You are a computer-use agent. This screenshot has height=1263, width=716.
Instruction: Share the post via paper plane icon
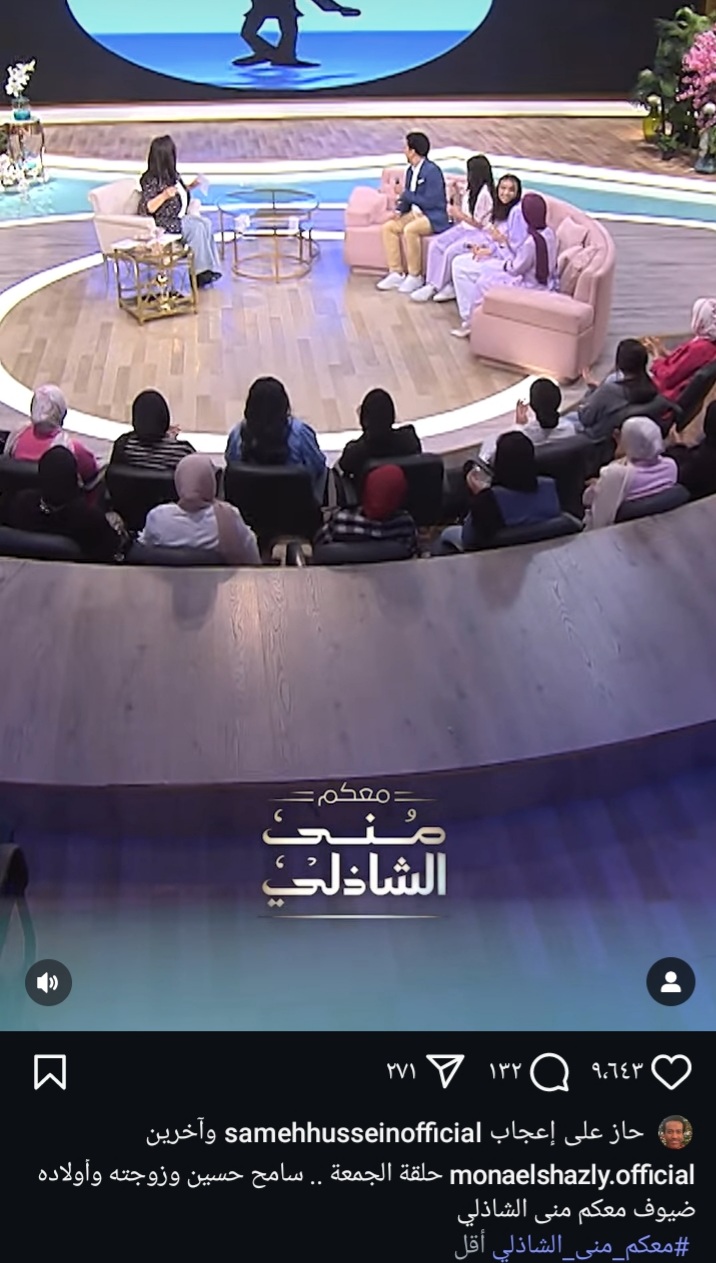click(x=445, y=1072)
